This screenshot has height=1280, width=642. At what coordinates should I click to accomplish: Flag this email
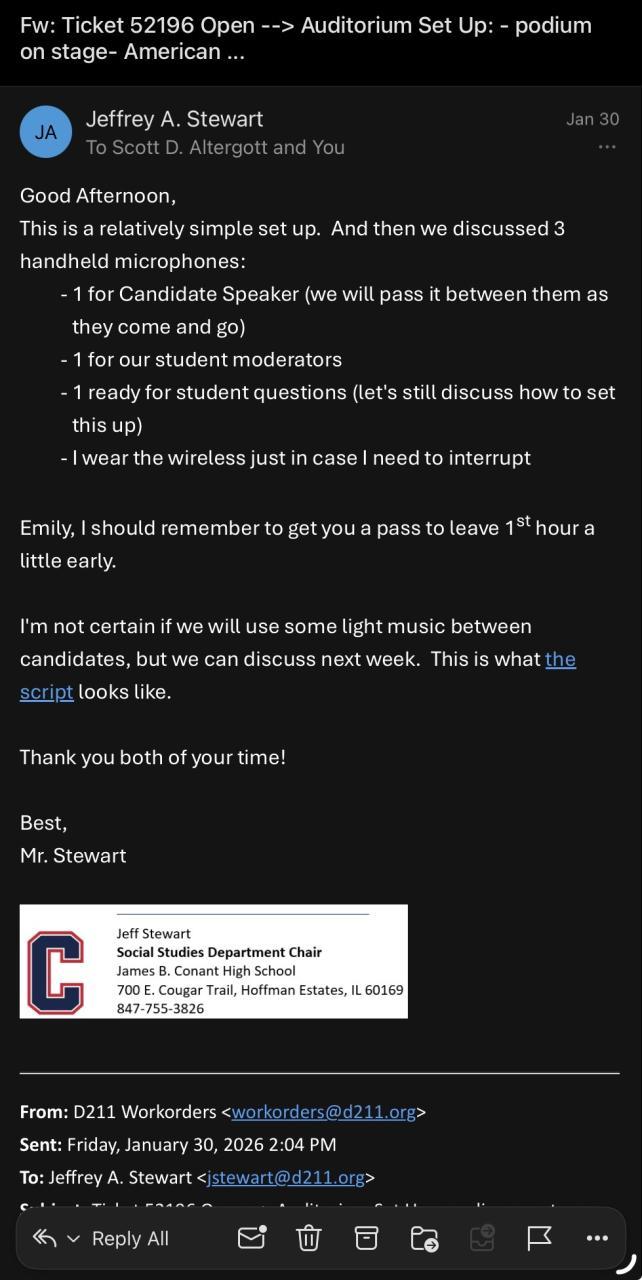click(539, 1238)
